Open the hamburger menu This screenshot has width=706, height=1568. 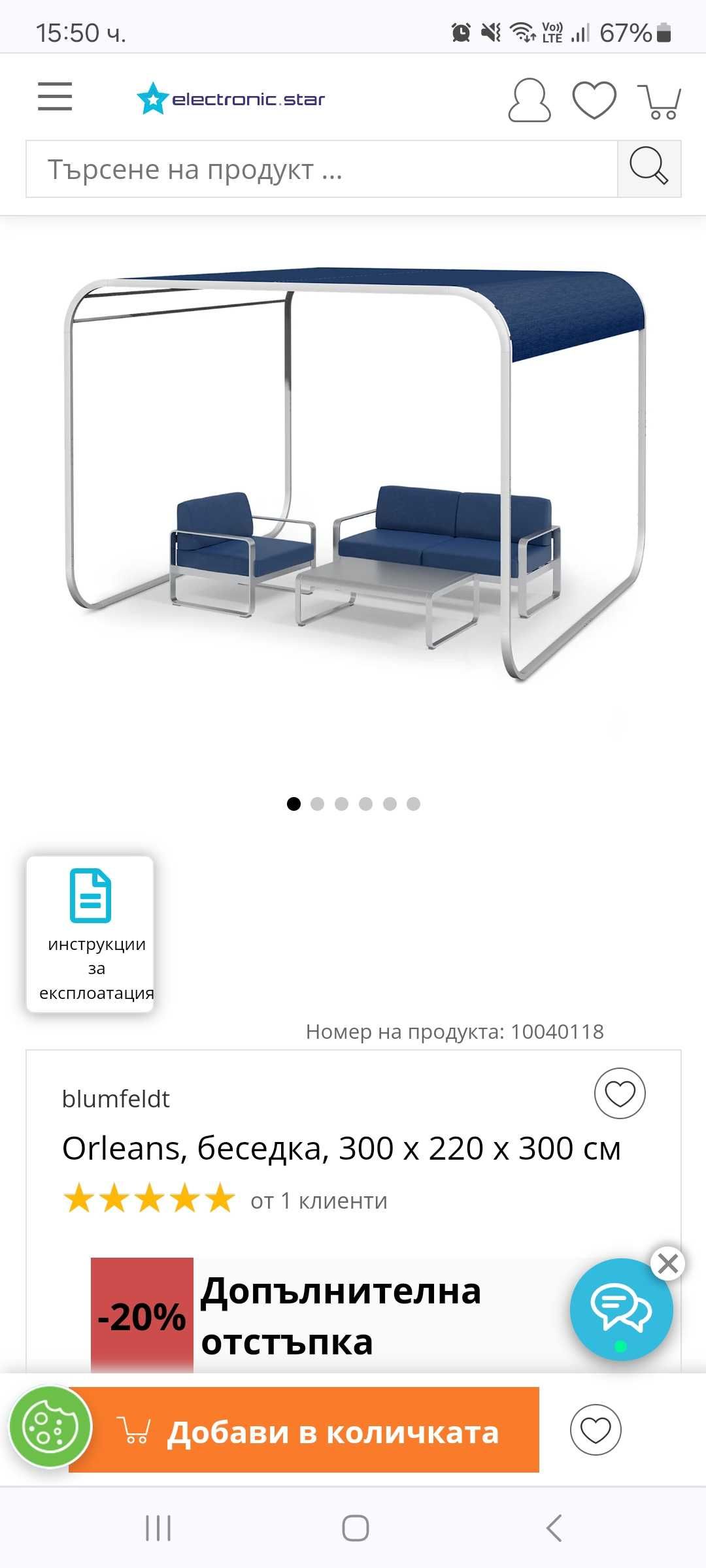(55, 97)
